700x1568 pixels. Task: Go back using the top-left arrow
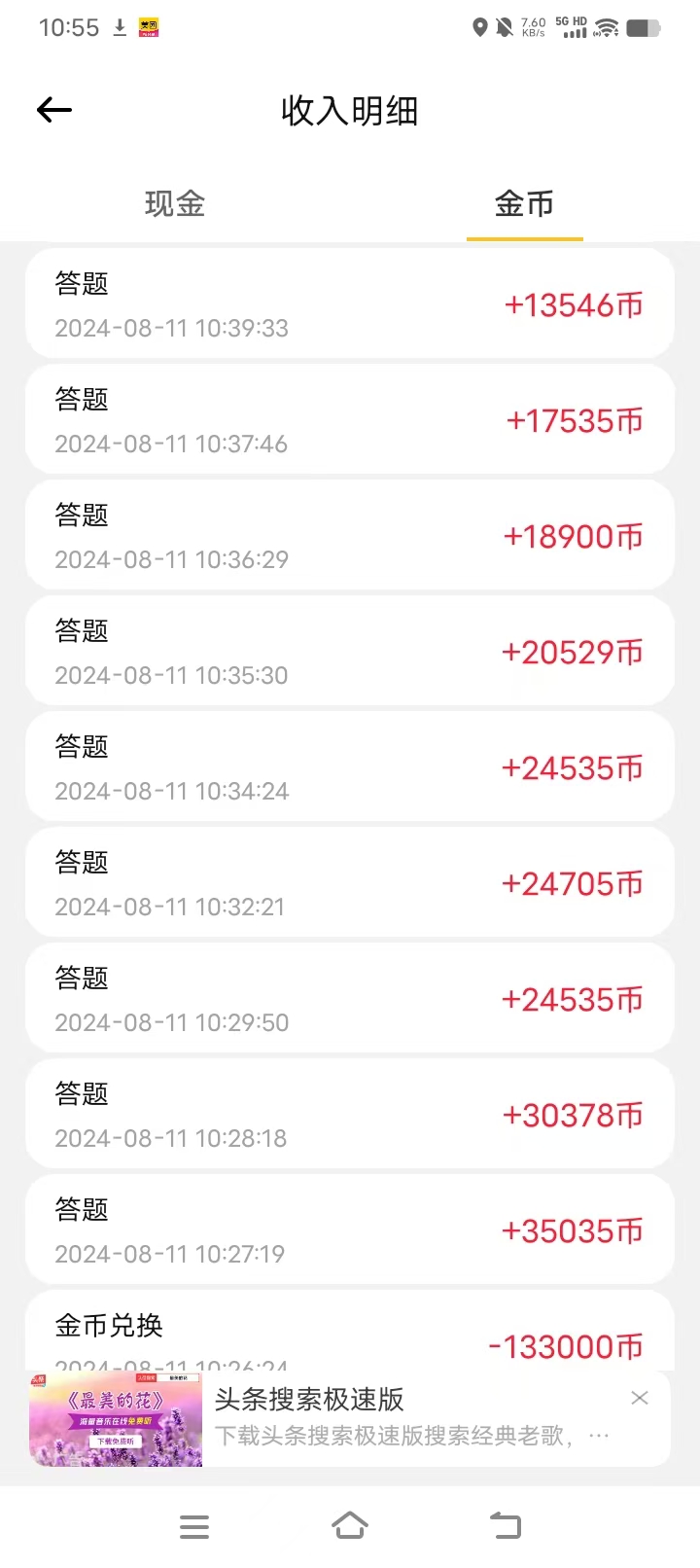coord(54,110)
